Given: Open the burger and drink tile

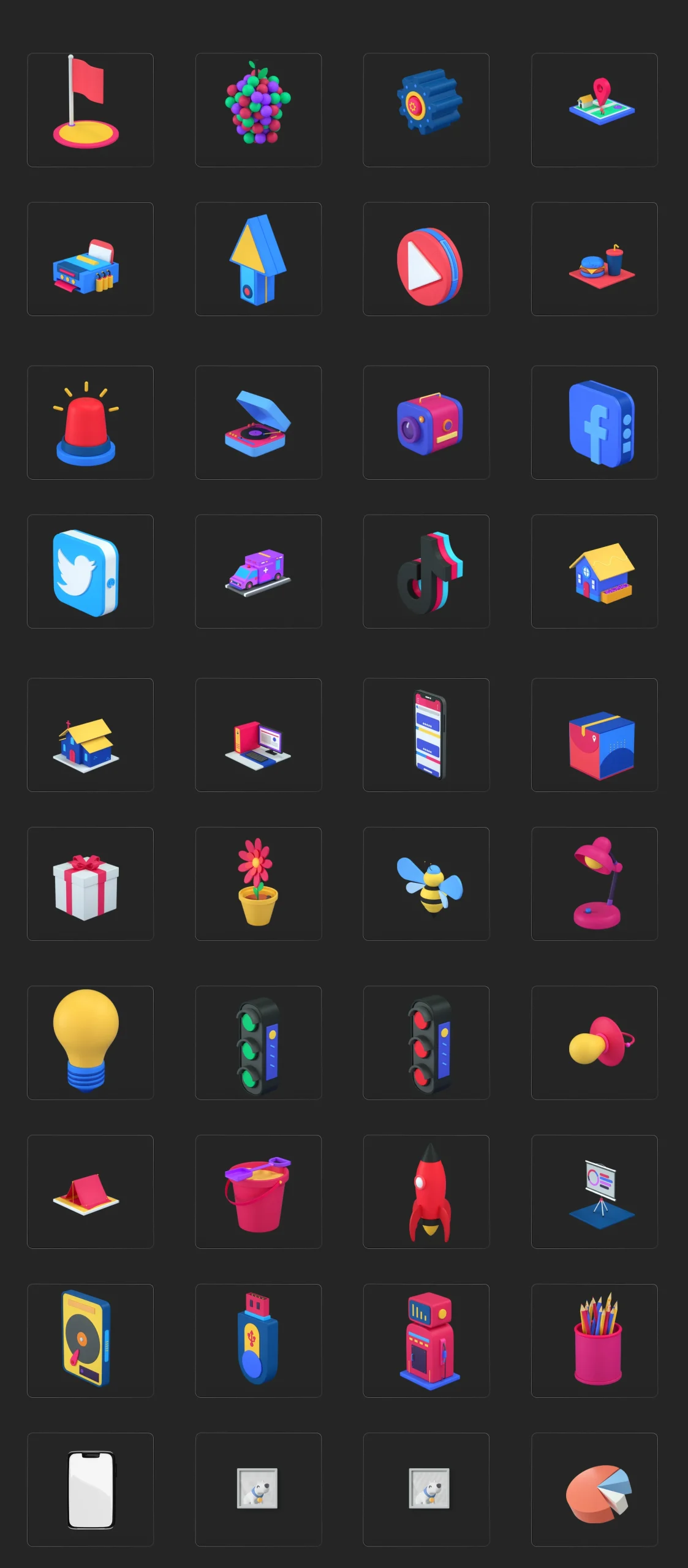Looking at the screenshot, I should point(594,258).
